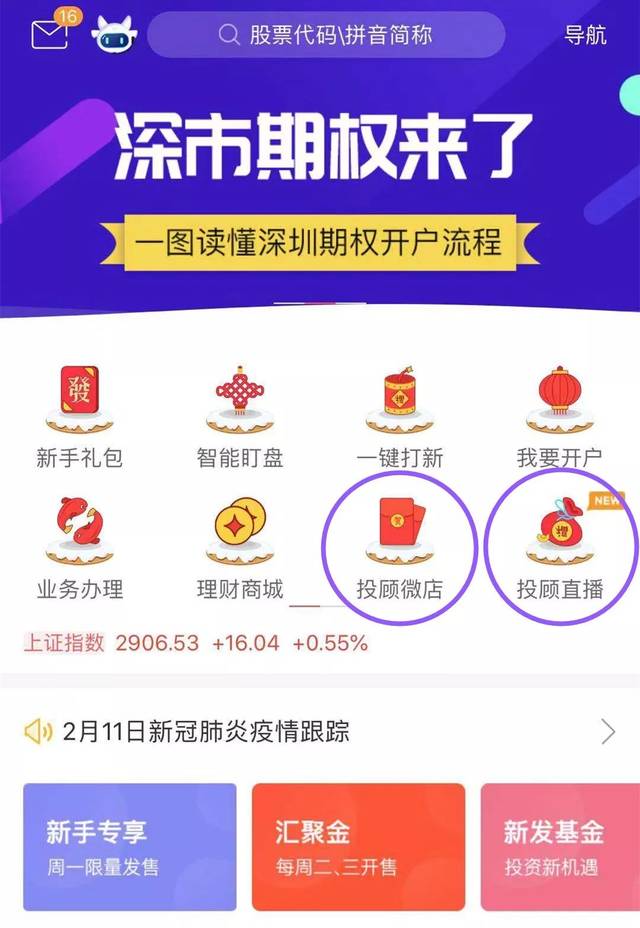Open the 新发基金 card

tap(560, 847)
